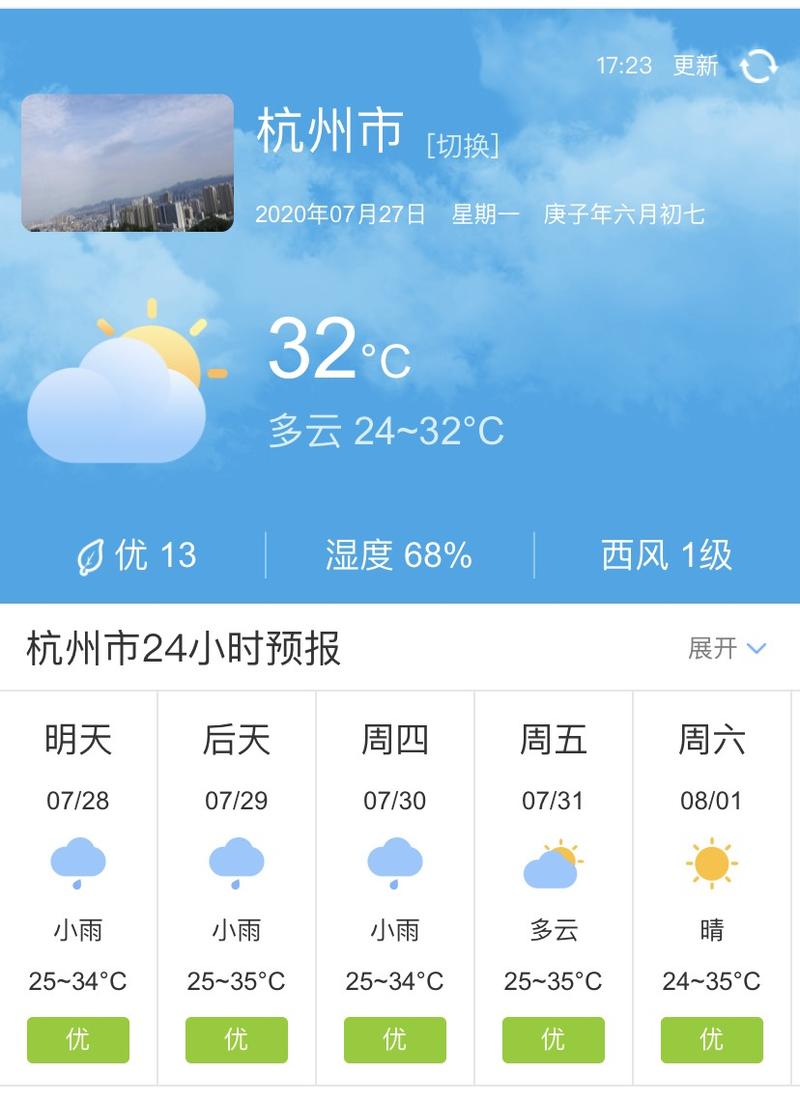Tap the 更新 button to refresh weather

(697, 66)
